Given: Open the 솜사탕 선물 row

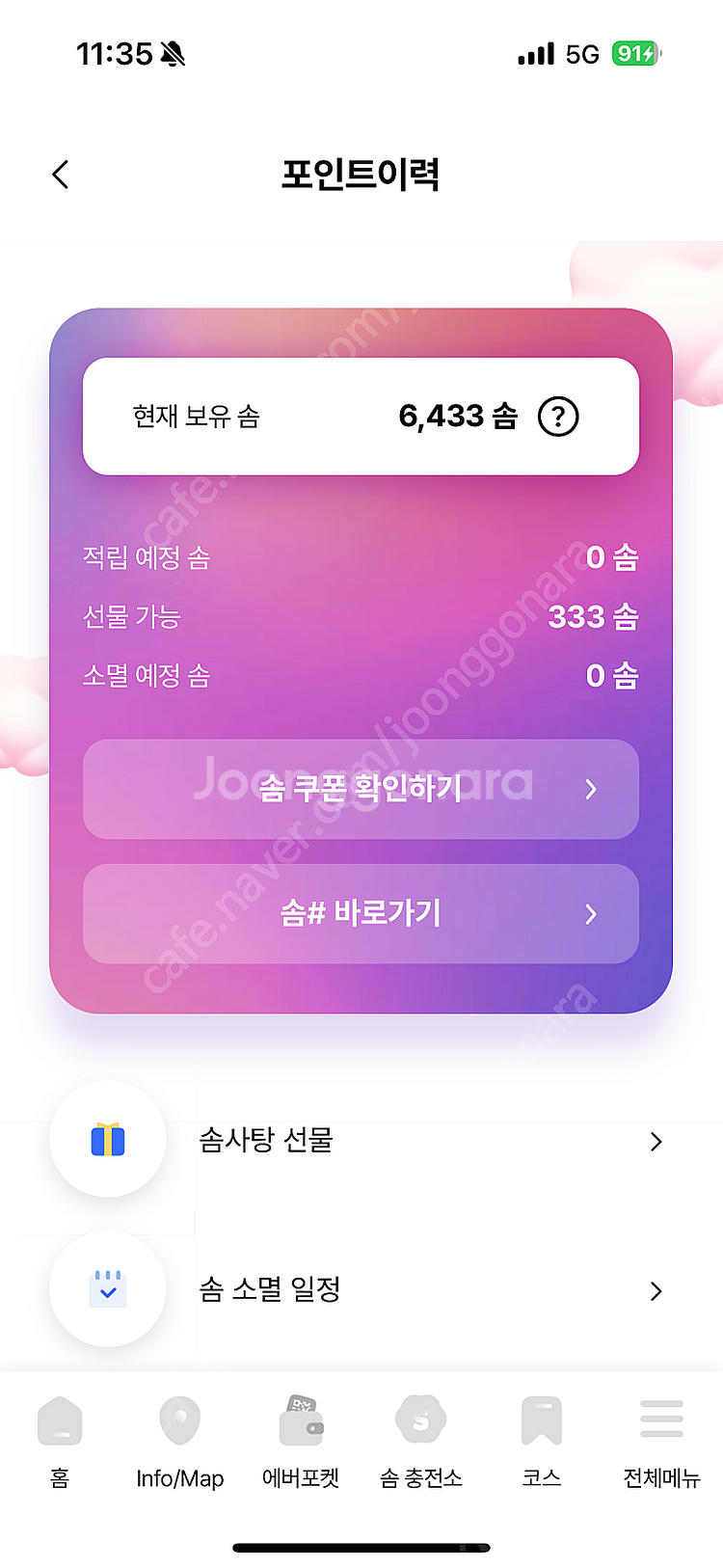Looking at the screenshot, I should pyautogui.click(x=361, y=1141).
